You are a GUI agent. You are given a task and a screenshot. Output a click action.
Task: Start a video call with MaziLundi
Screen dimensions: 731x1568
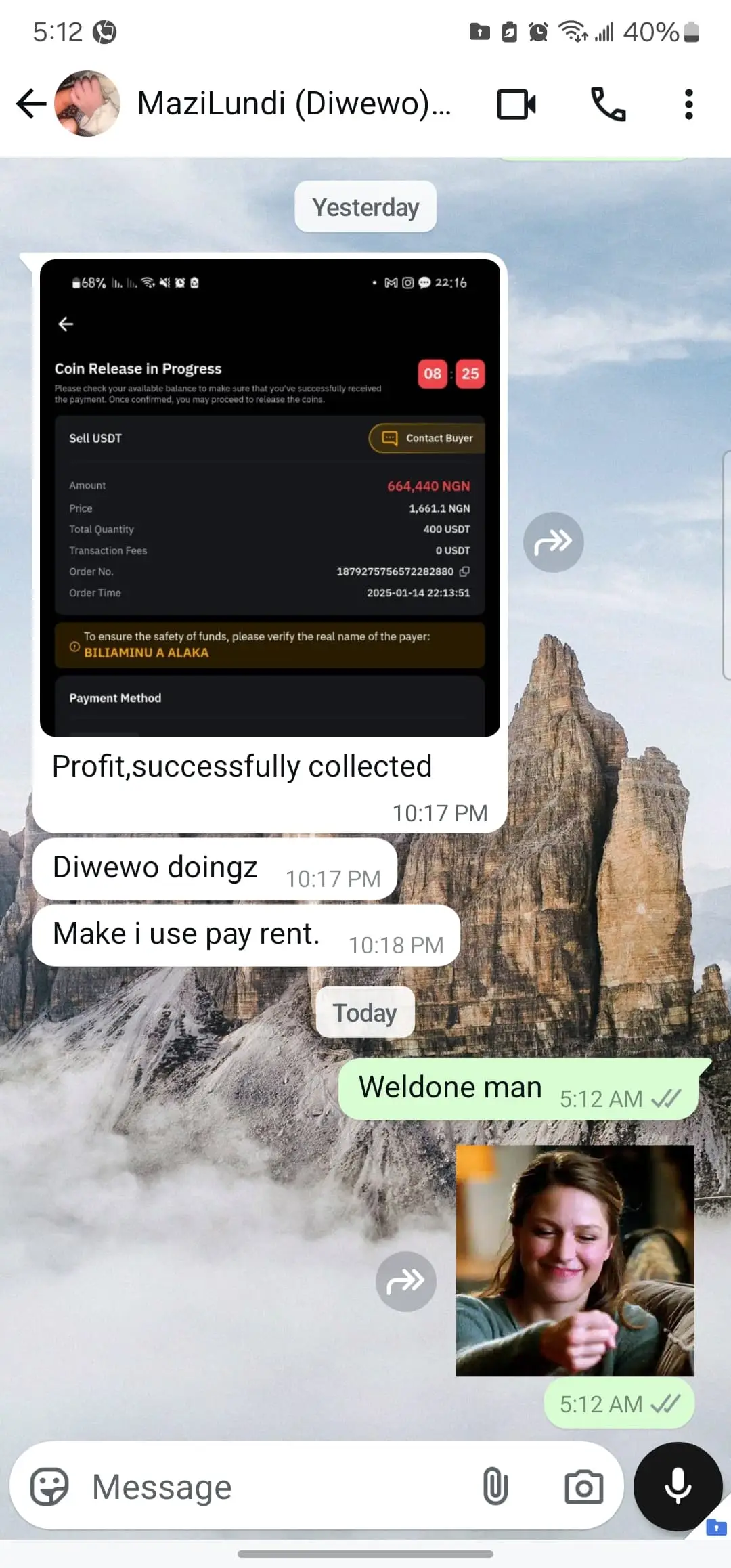pos(516,104)
